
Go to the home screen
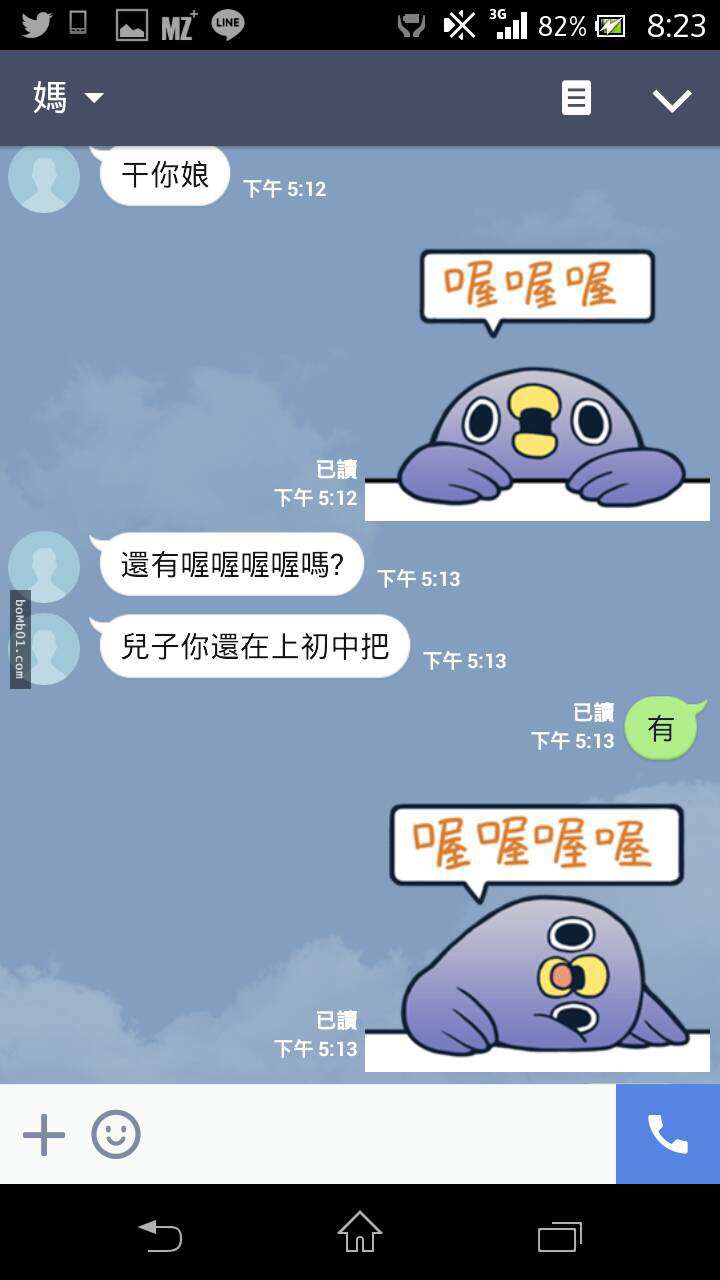point(360,1233)
